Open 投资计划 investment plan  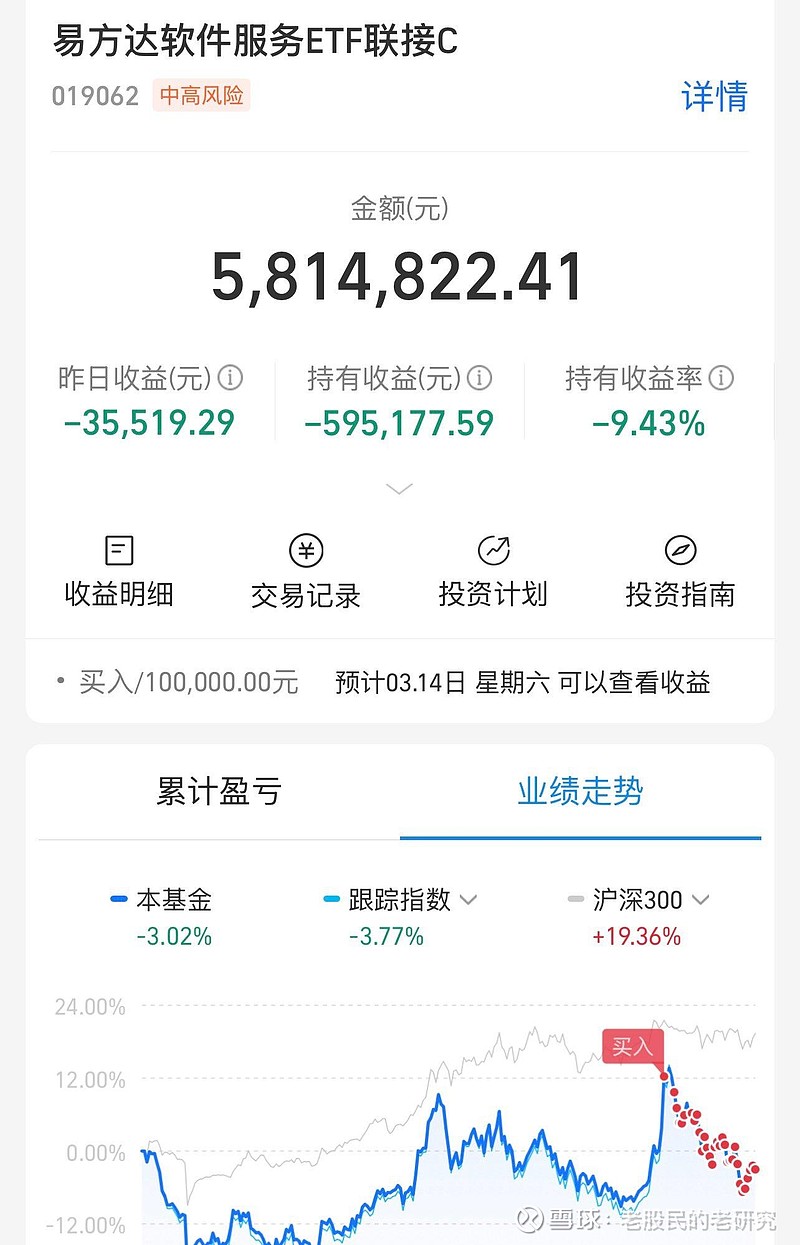point(493,572)
